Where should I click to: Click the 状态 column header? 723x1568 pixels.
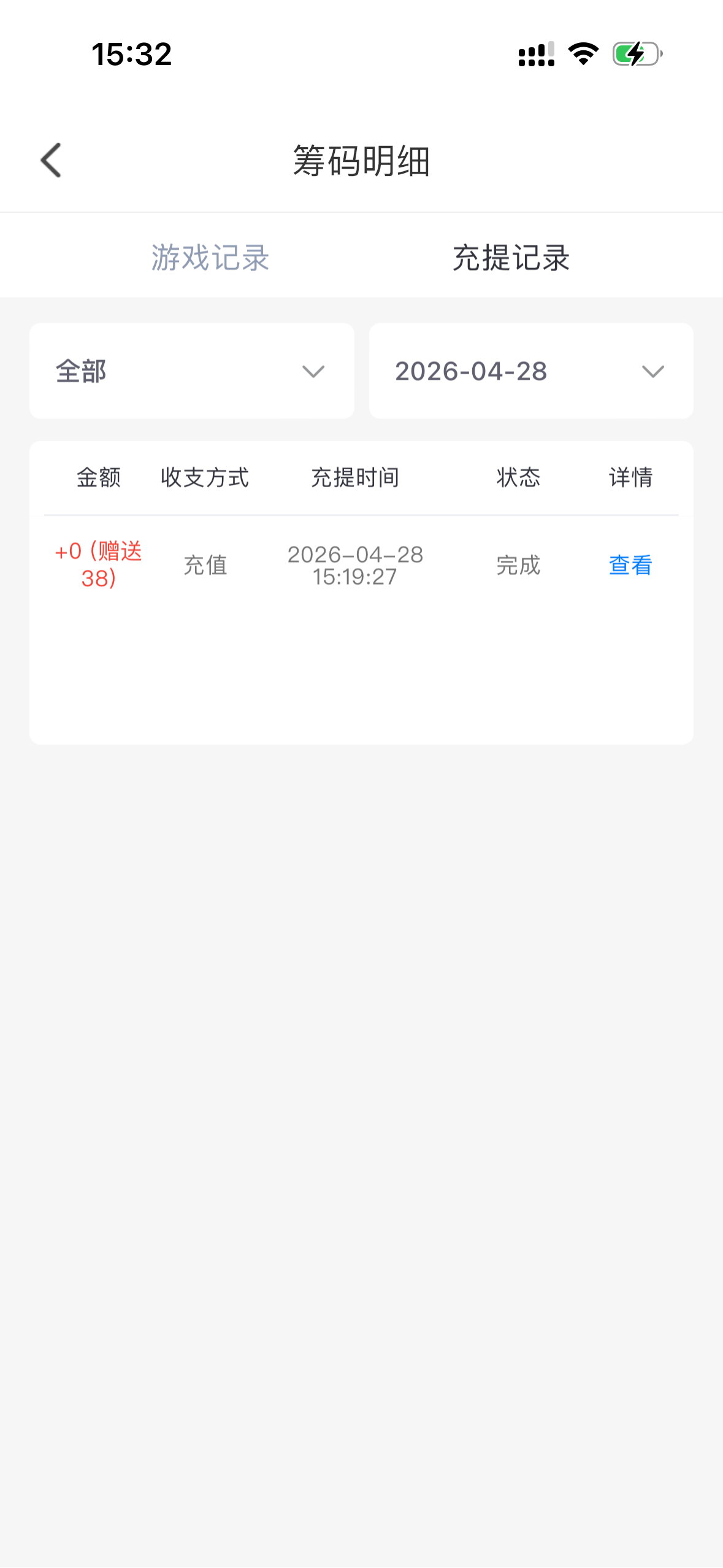518,478
